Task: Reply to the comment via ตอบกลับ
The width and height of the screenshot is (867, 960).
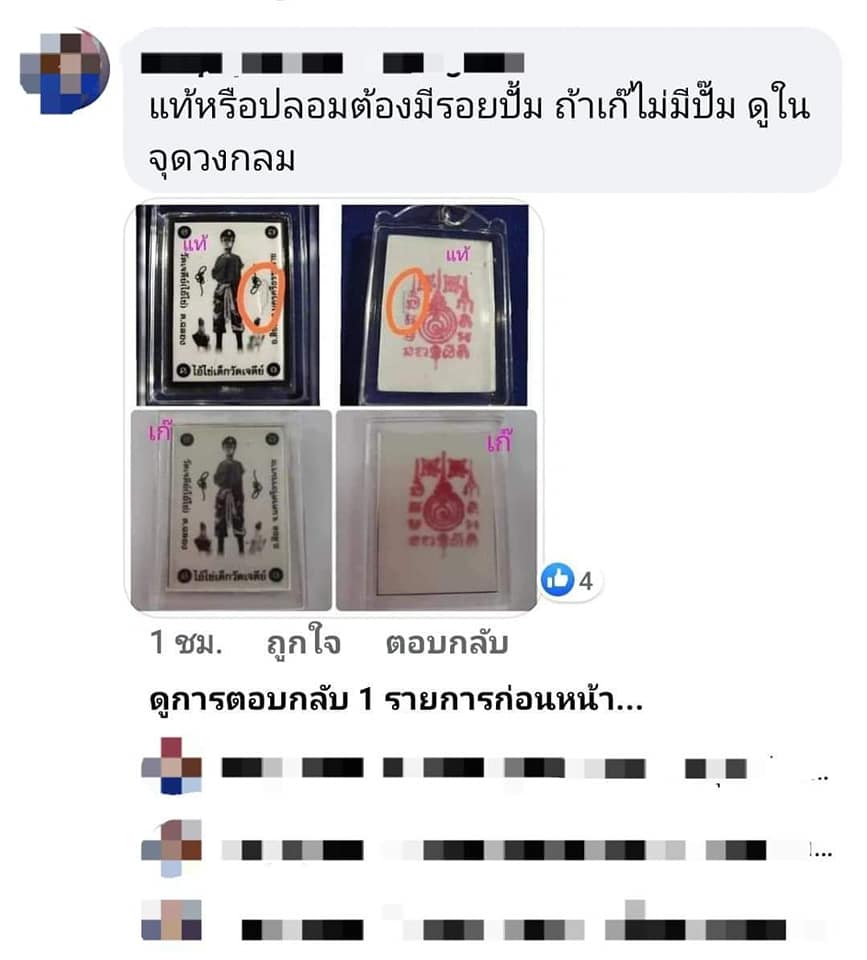Action: (x=446, y=643)
